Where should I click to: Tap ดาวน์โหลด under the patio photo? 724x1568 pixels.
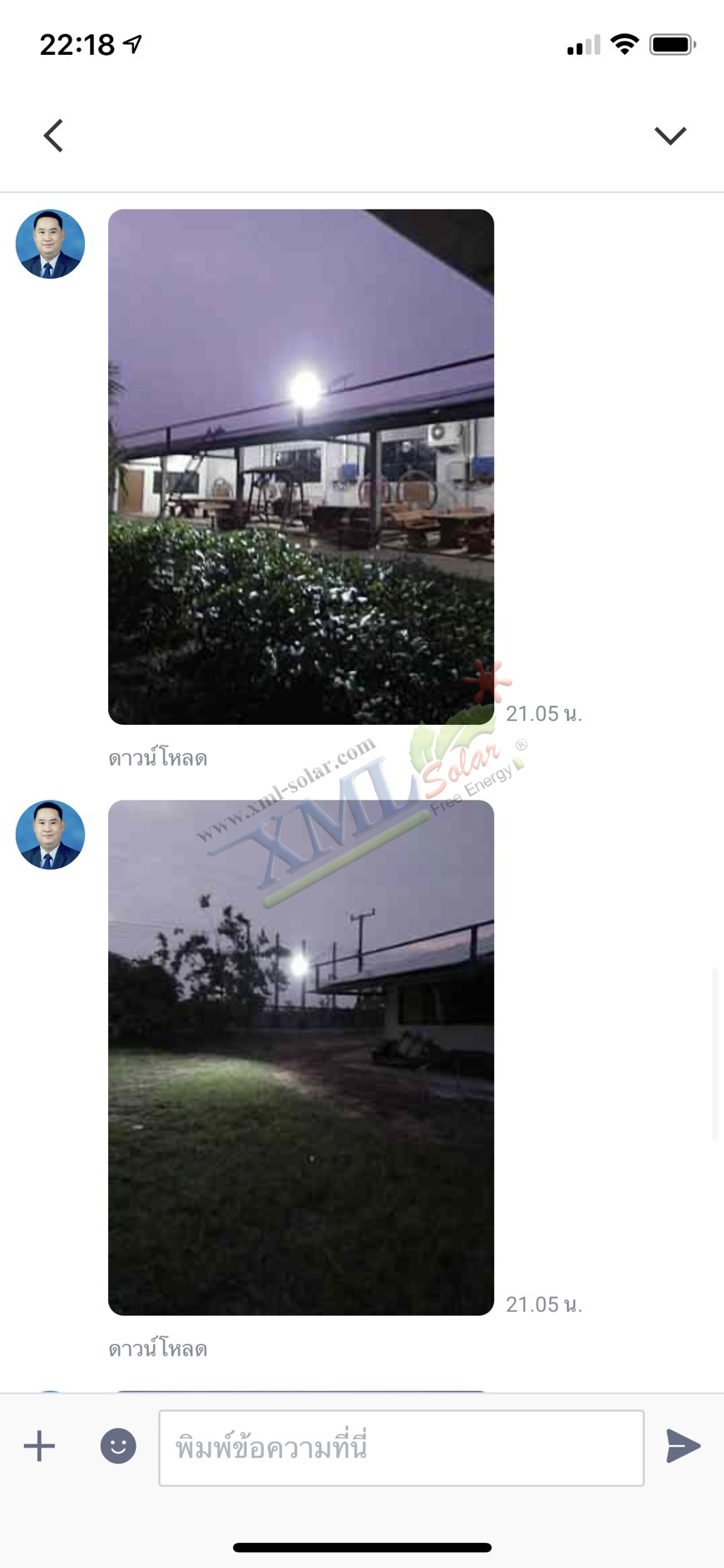[x=157, y=758]
